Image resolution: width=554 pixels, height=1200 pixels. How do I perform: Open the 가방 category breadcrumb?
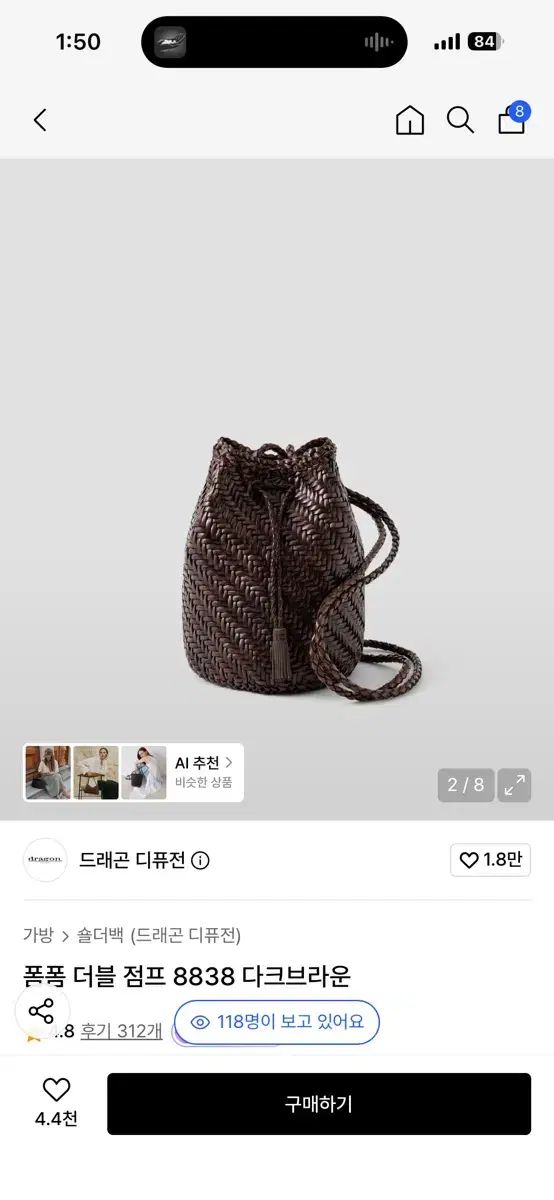38,935
